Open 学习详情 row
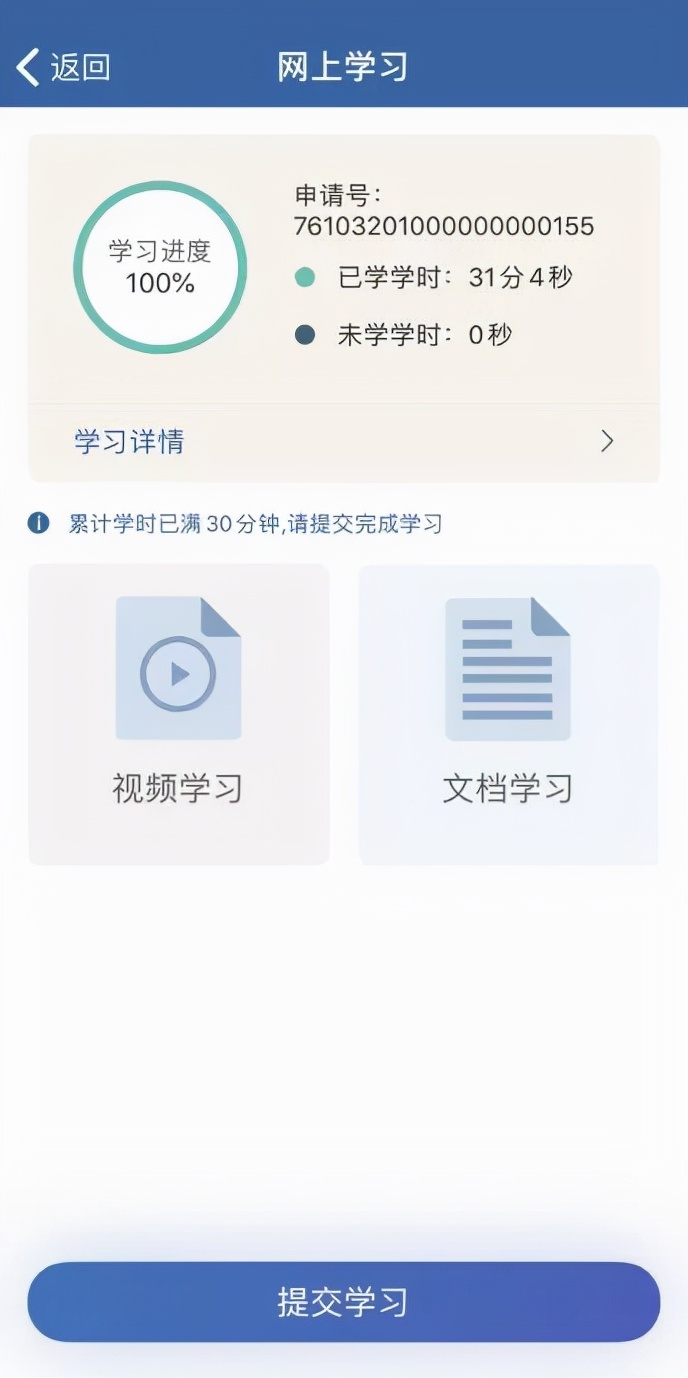 tap(343, 442)
